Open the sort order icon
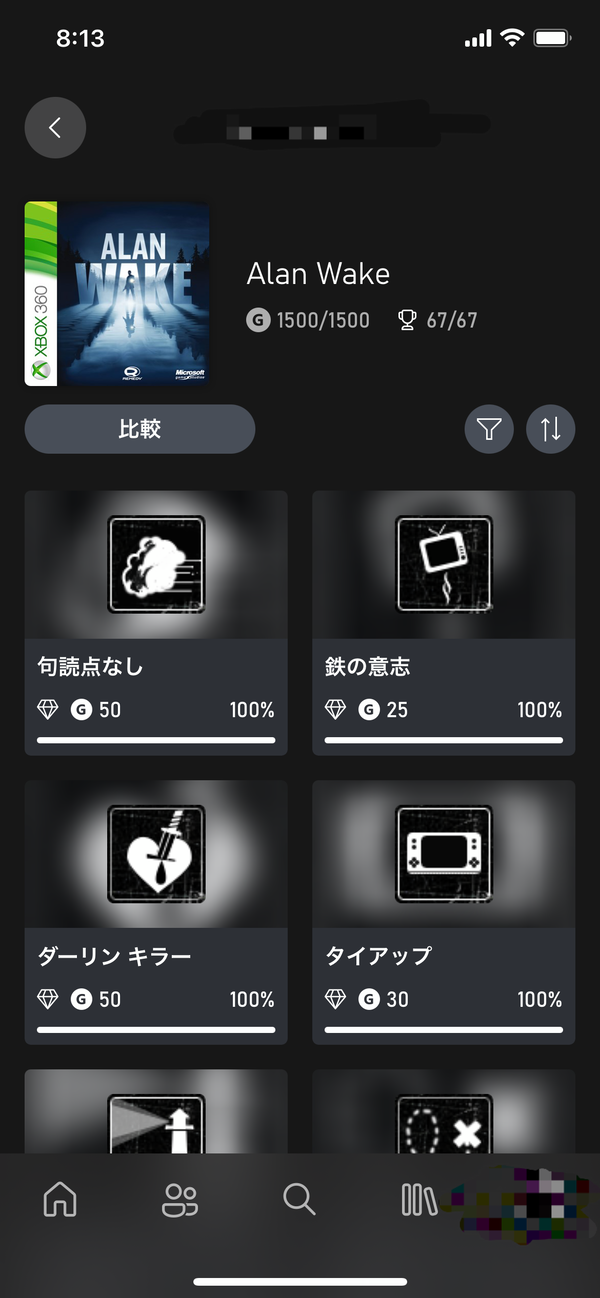The height and width of the screenshot is (1298, 600). pos(551,430)
